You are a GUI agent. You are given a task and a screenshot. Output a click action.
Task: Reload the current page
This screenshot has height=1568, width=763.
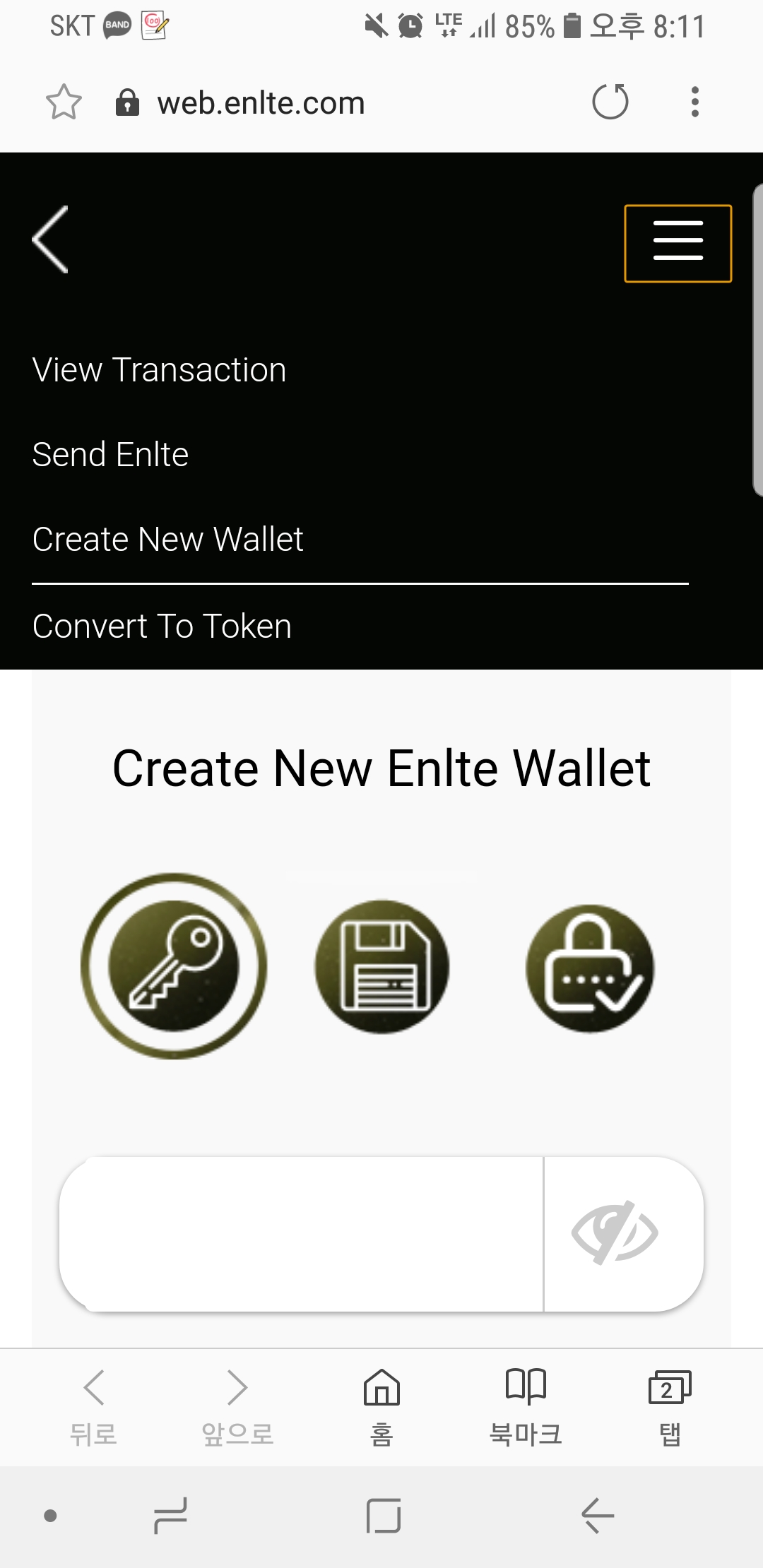click(610, 102)
